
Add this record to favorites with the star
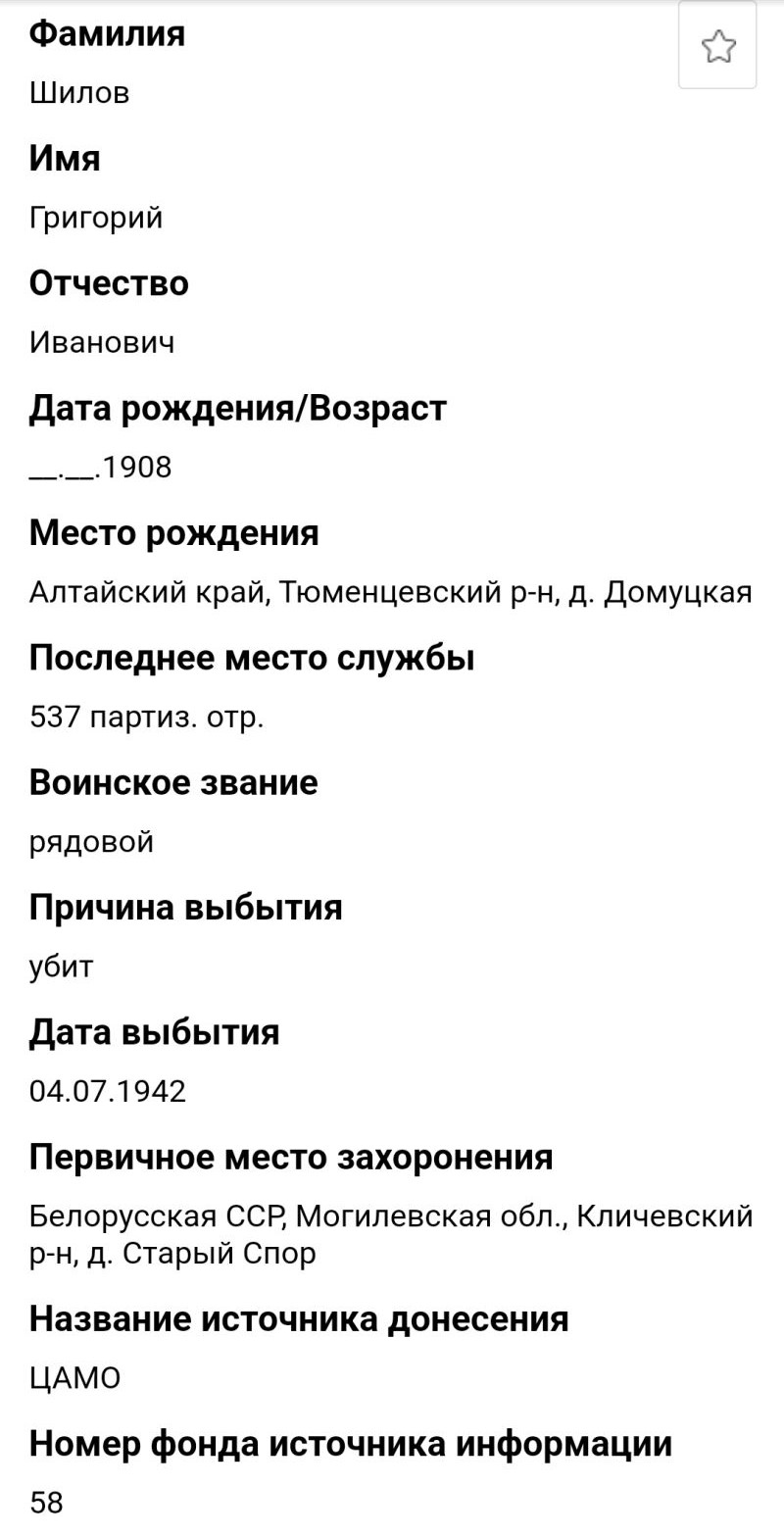[717, 46]
